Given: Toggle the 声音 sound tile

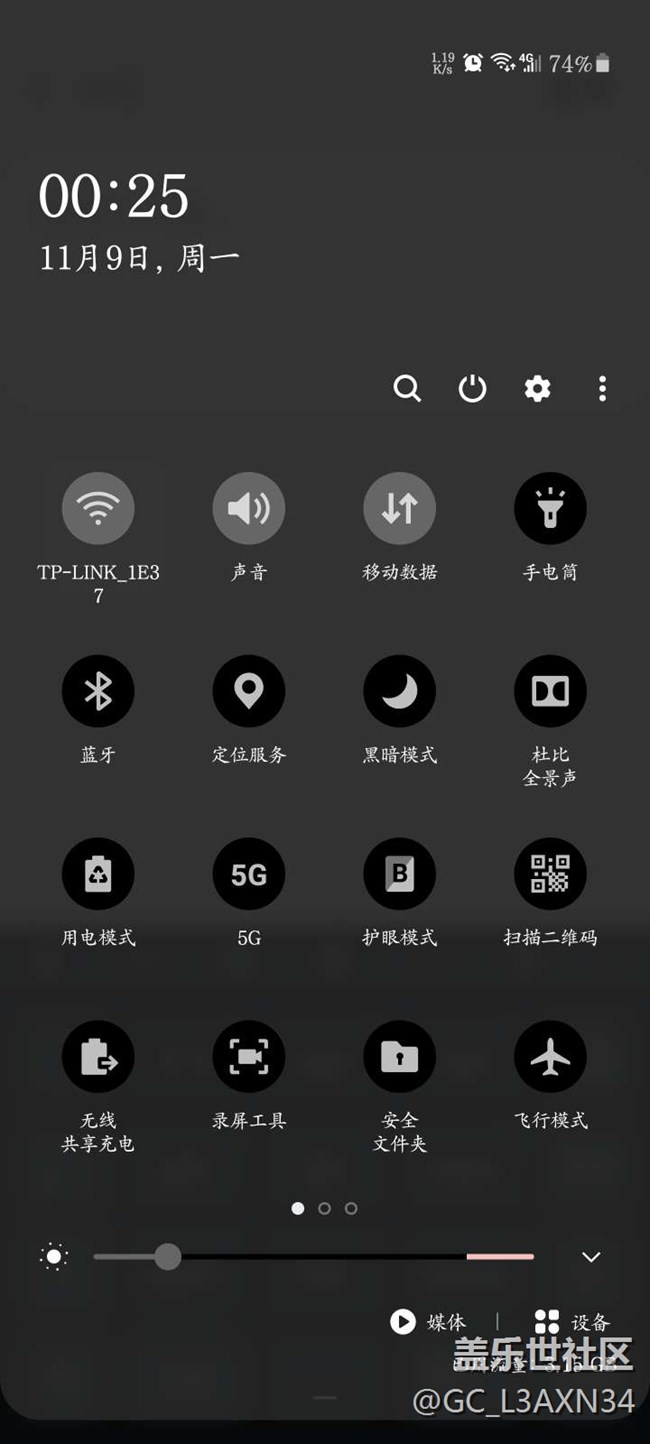Looking at the screenshot, I should pyautogui.click(x=249, y=508).
